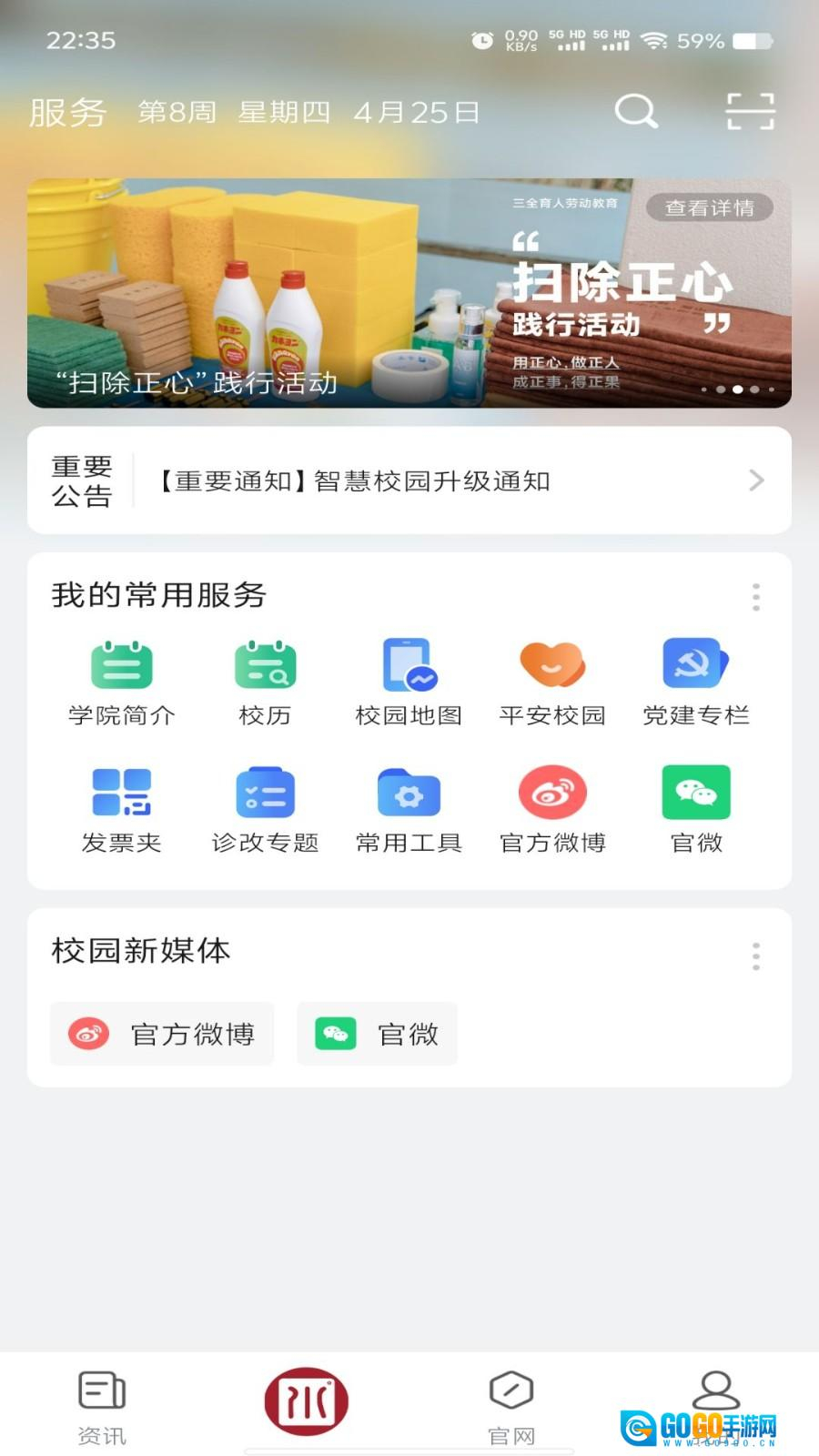Open the 发票夹 service
This screenshot has width=819, height=1456.
pos(121,810)
